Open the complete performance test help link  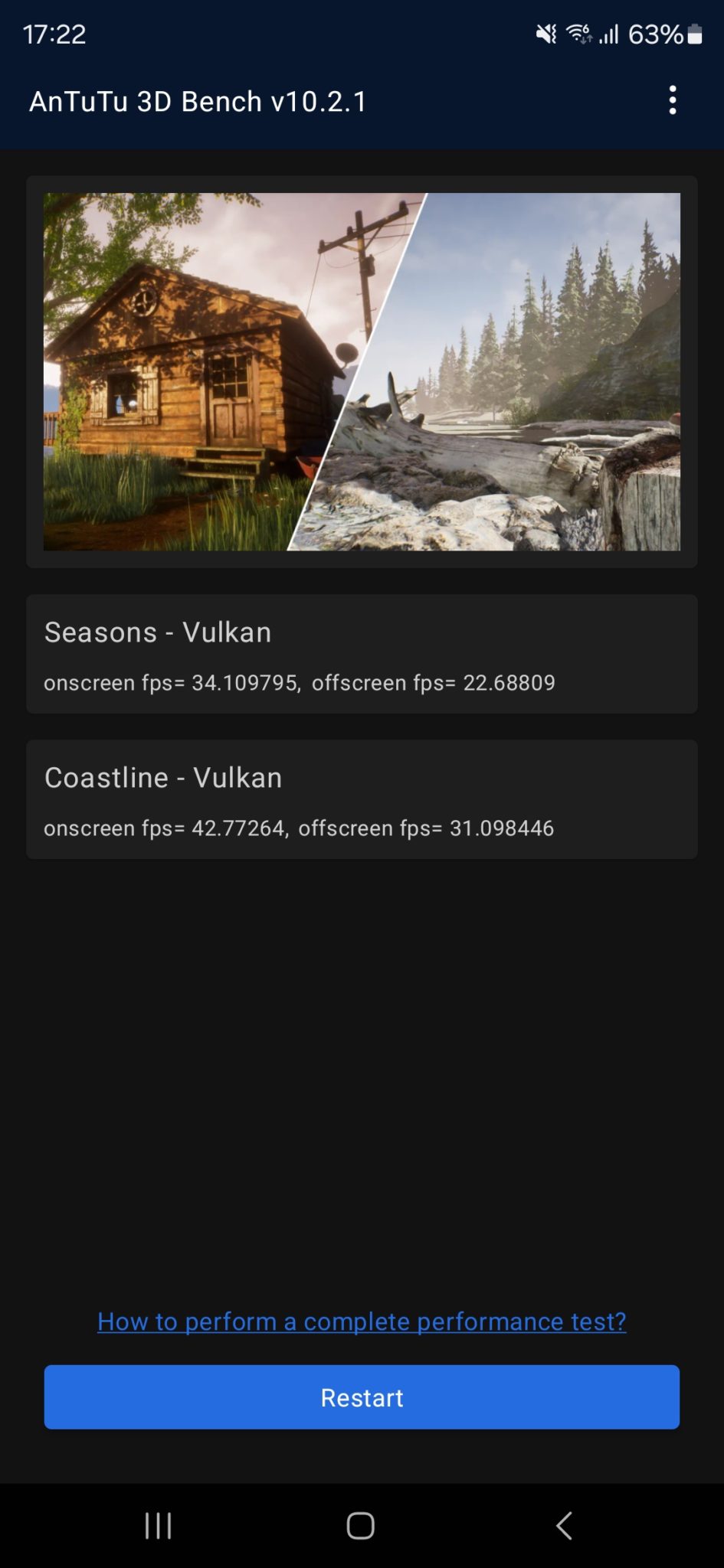362,1321
